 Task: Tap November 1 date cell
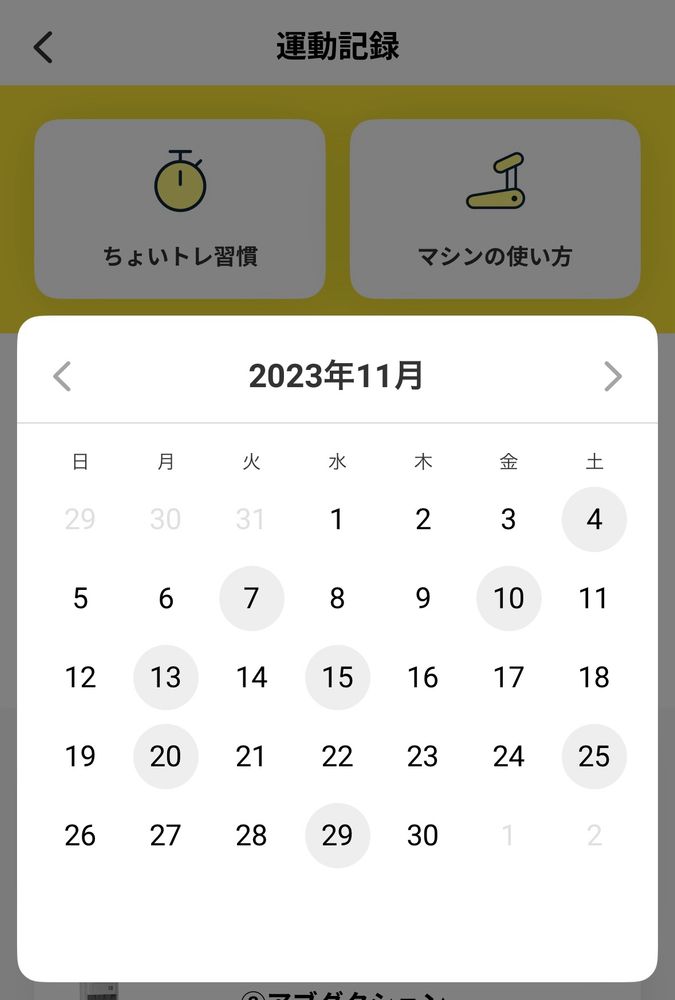tap(337, 519)
